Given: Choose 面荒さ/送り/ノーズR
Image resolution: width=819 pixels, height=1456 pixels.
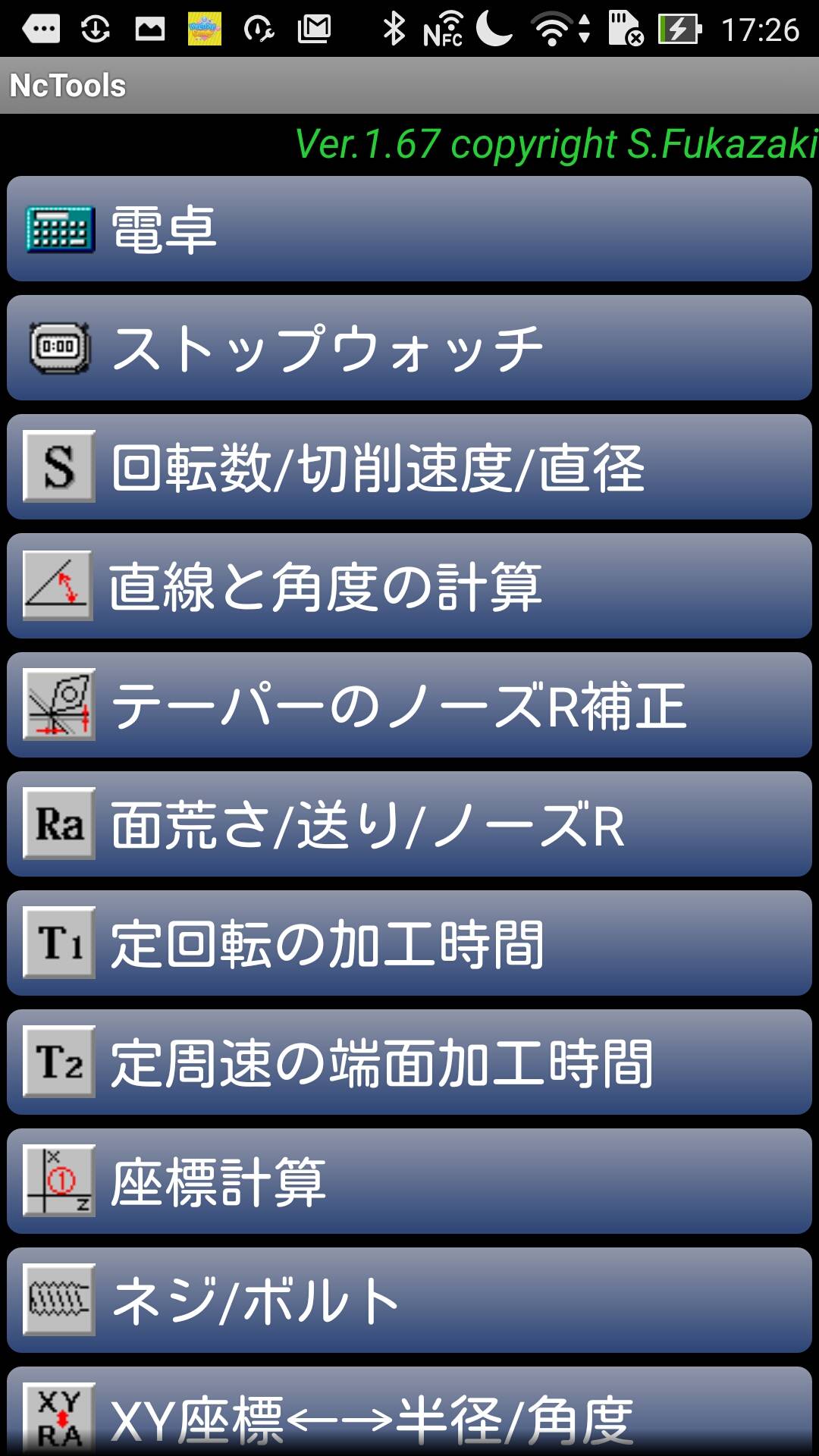Looking at the screenshot, I should click(x=409, y=824).
